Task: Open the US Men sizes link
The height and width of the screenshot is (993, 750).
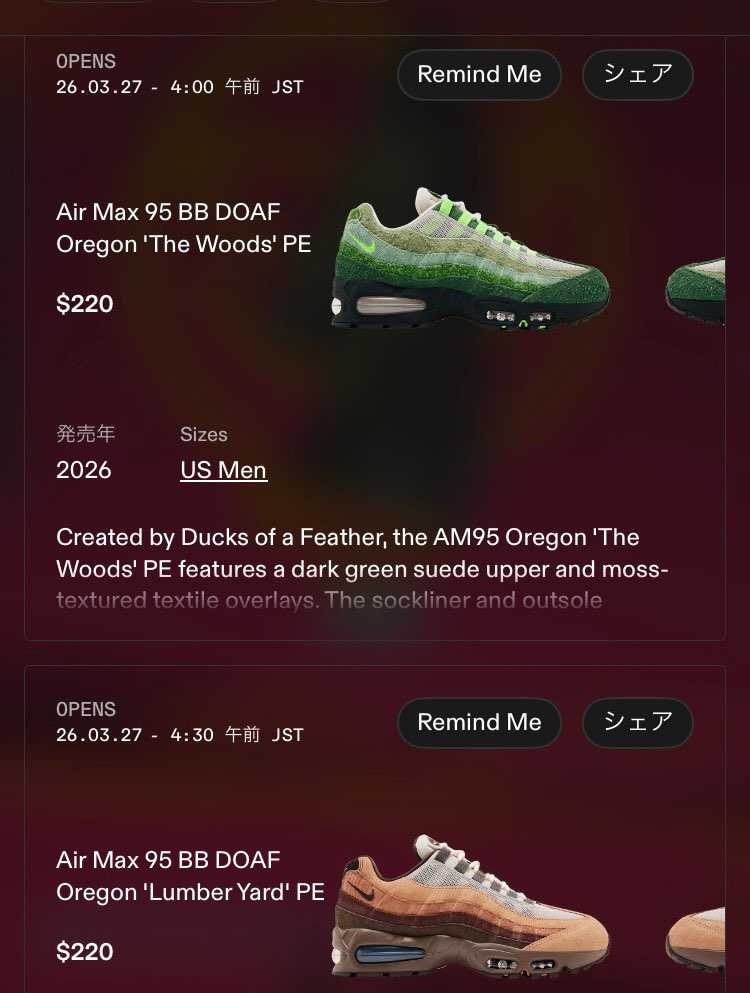Action: pos(223,470)
